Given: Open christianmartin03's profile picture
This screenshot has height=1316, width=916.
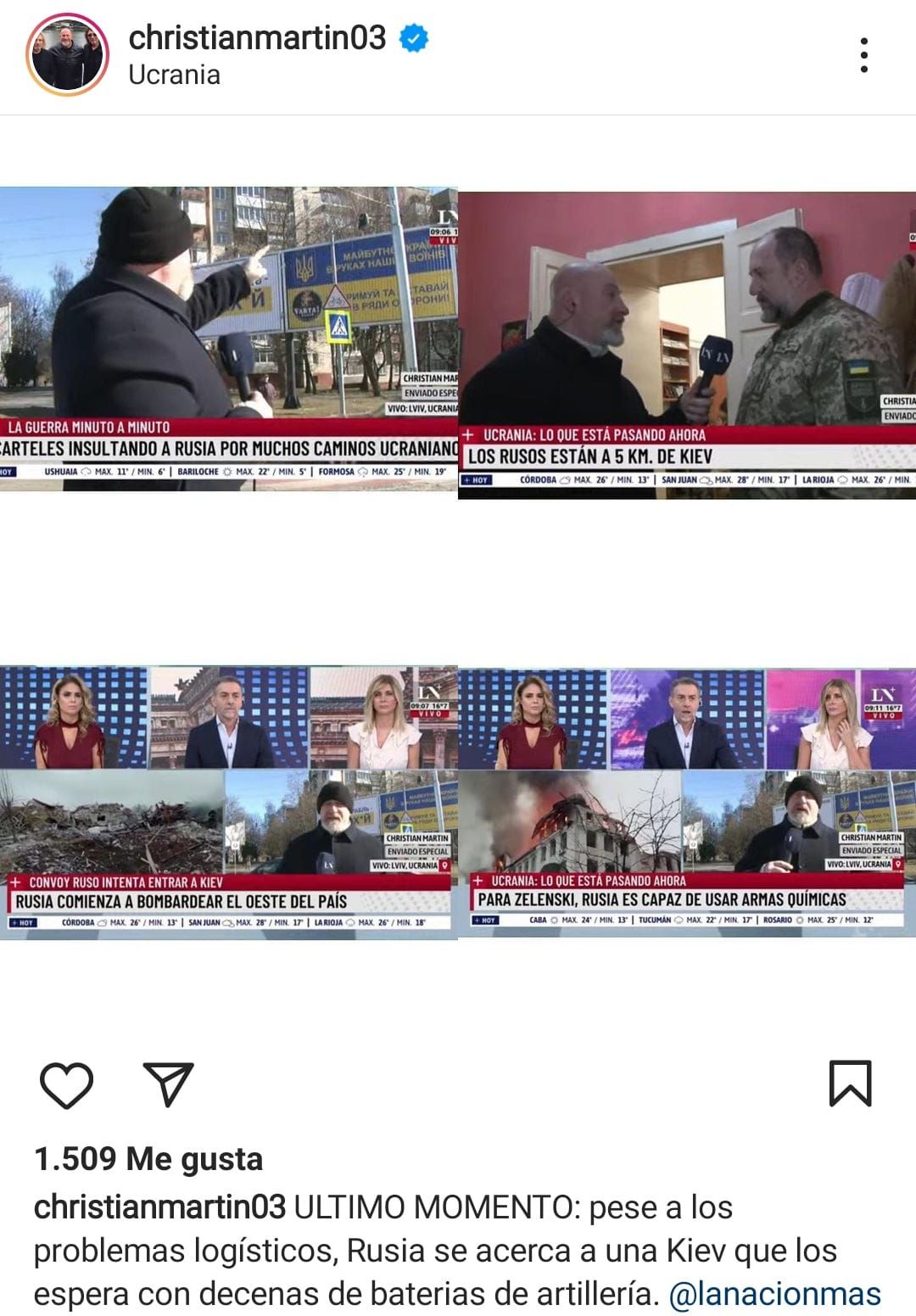Looking at the screenshot, I should click(67, 54).
